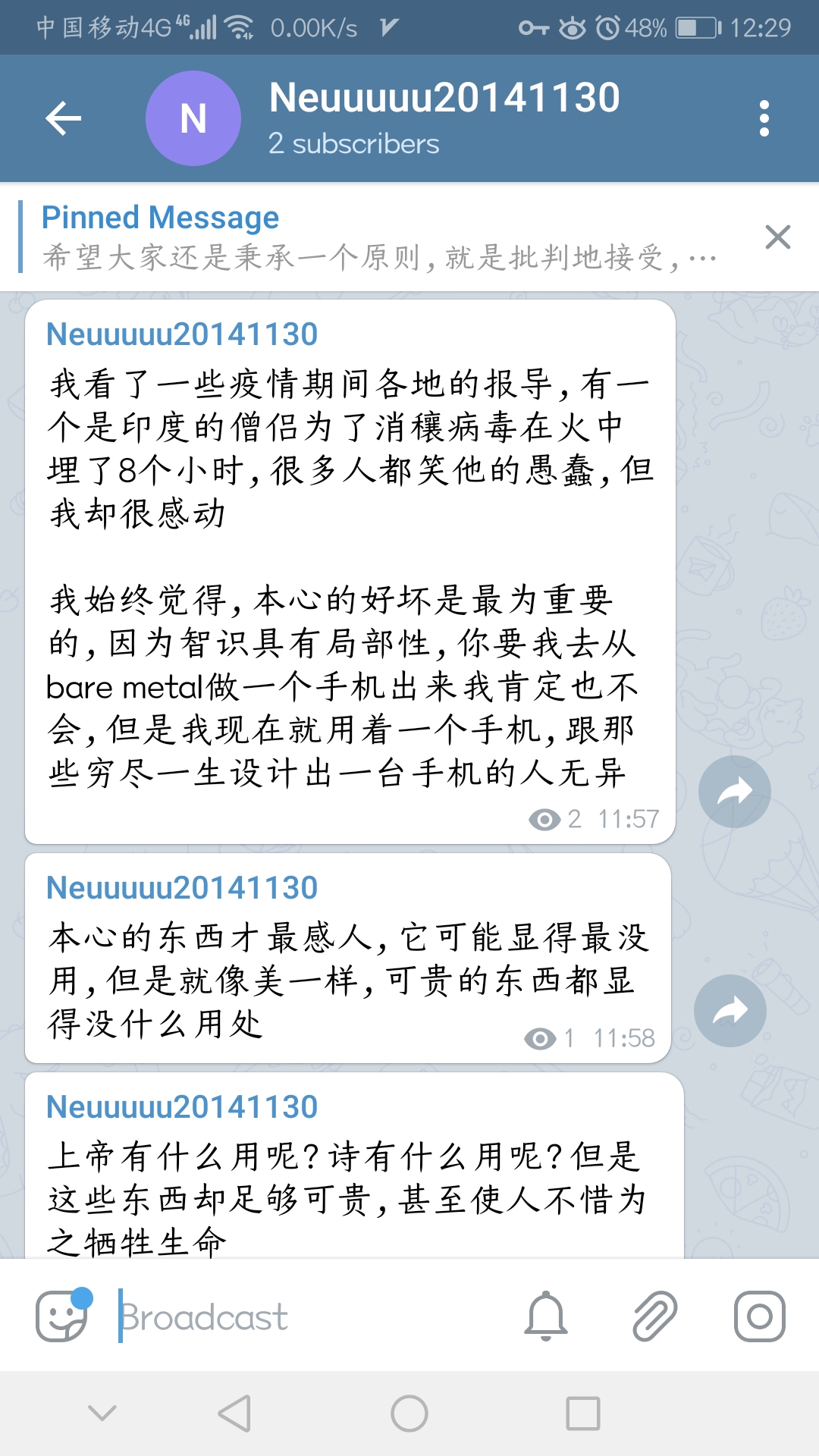This screenshot has width=819, height=1456.
Task: Go back from the channel
Action: [x=64, y=118]
